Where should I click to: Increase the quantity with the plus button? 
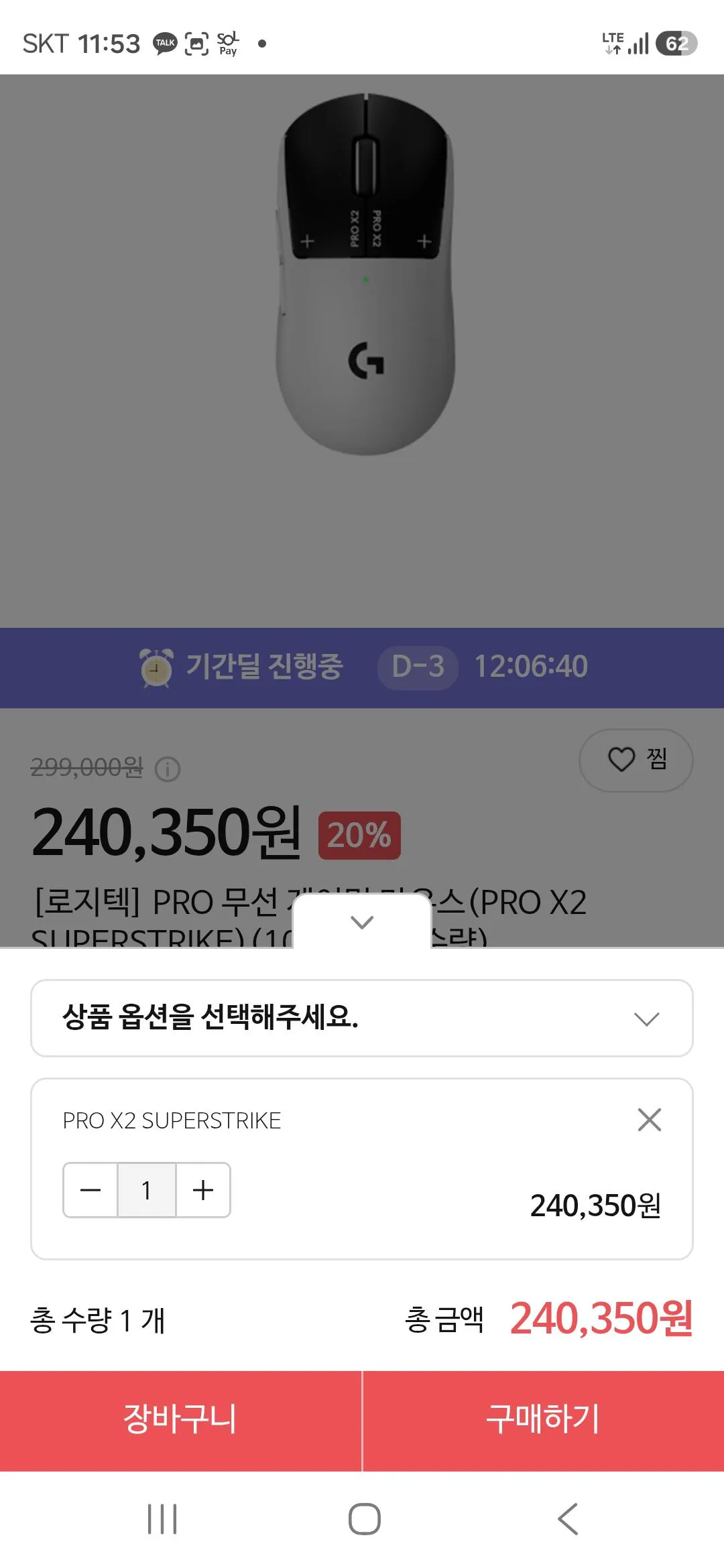pyautogui.click(x=202, y=1189)
